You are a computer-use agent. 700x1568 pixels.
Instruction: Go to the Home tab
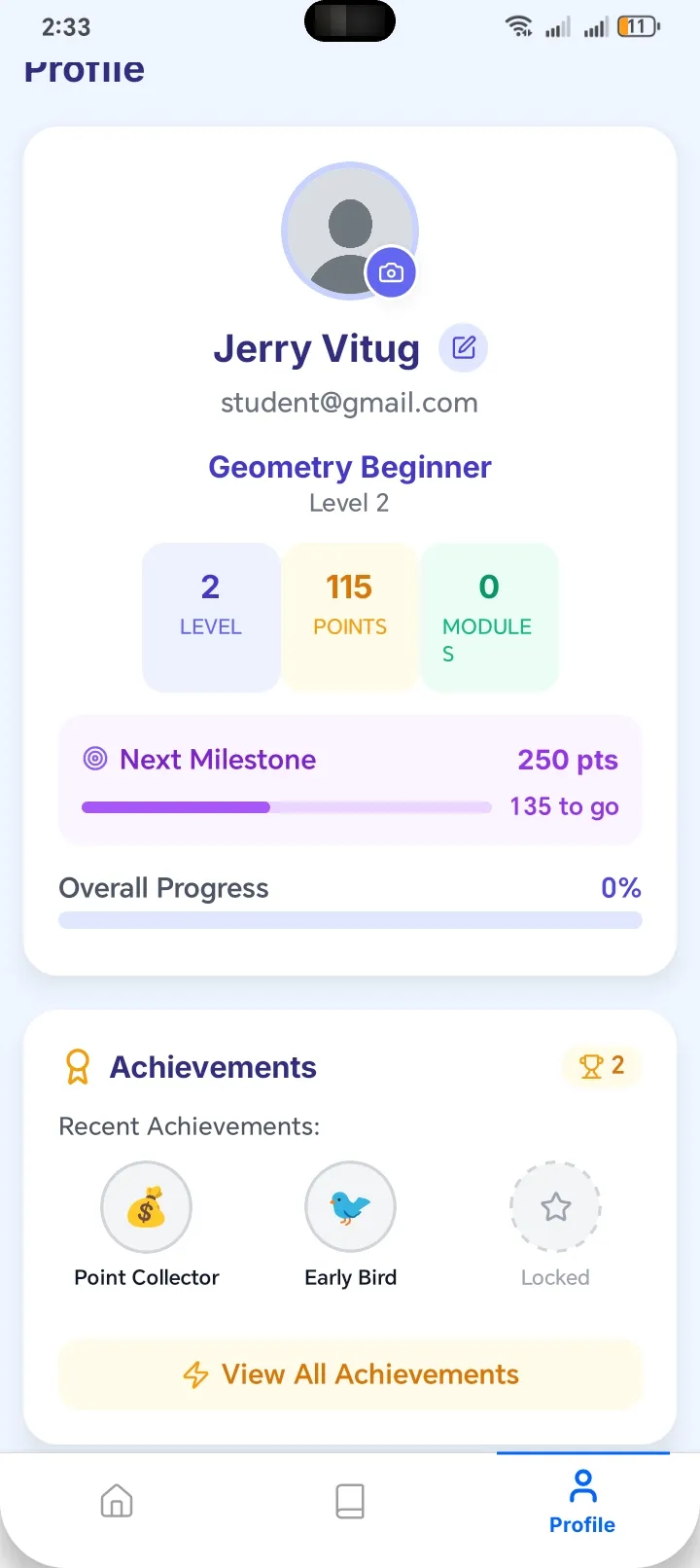point(117,1500)
